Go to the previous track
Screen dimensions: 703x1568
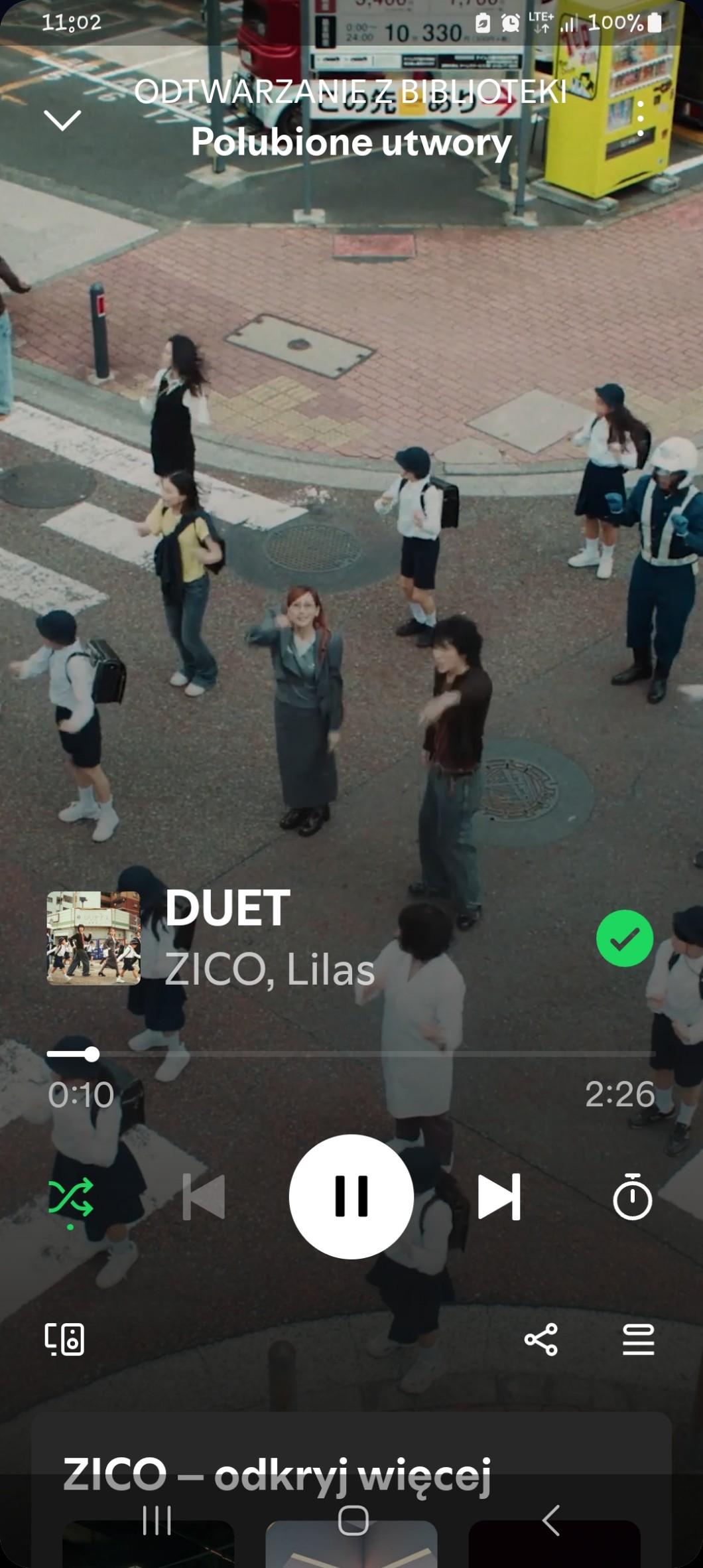204,1197
